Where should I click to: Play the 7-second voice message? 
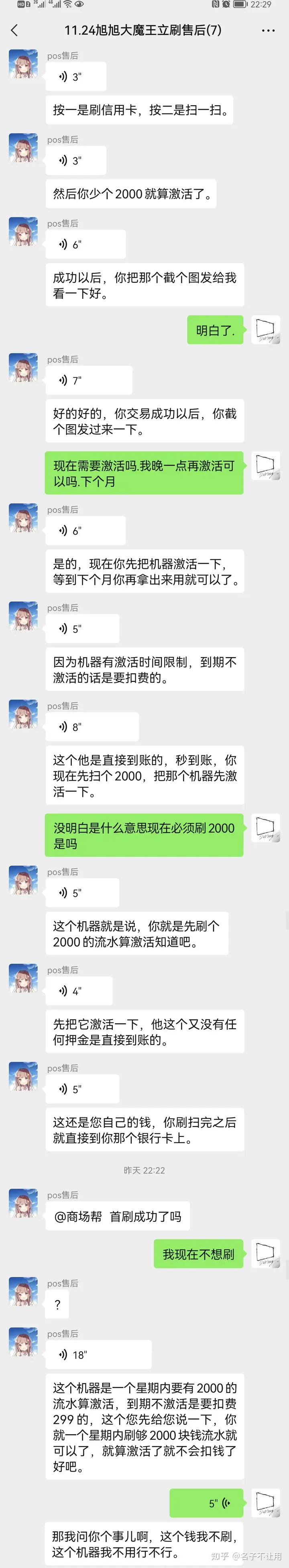pos(88,380)
